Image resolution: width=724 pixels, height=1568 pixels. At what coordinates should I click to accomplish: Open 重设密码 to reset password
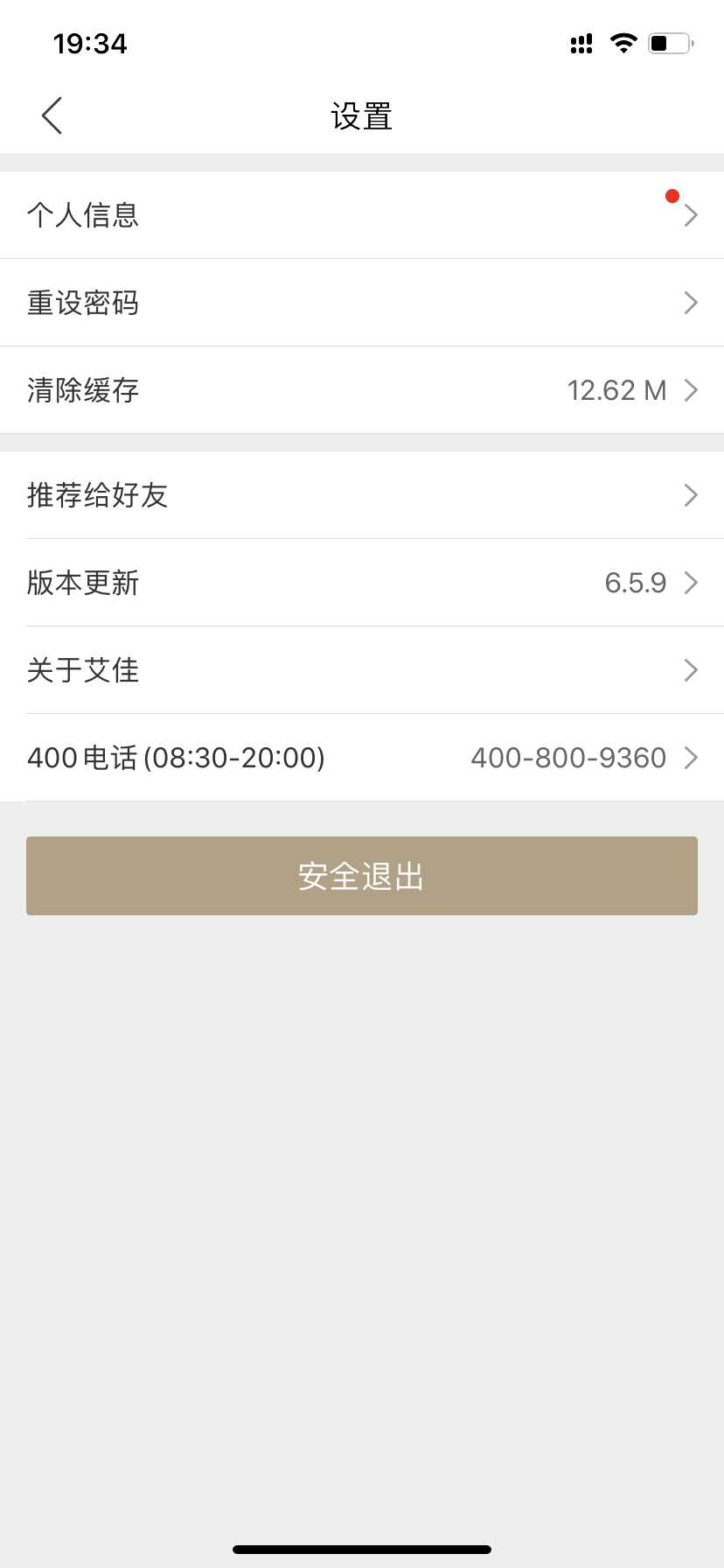pos(362,303)
